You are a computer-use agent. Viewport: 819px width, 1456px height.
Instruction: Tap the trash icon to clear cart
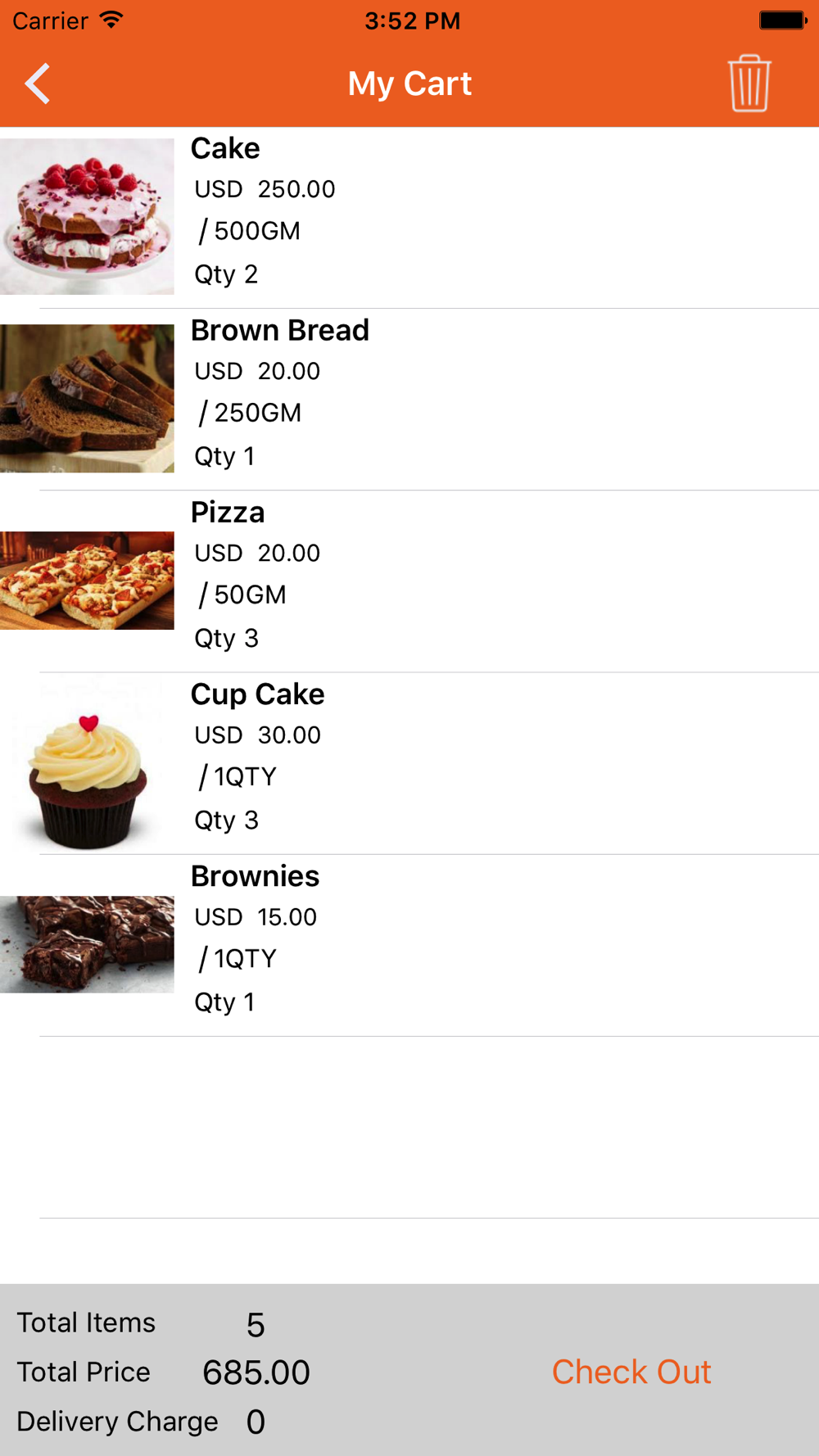749,83
